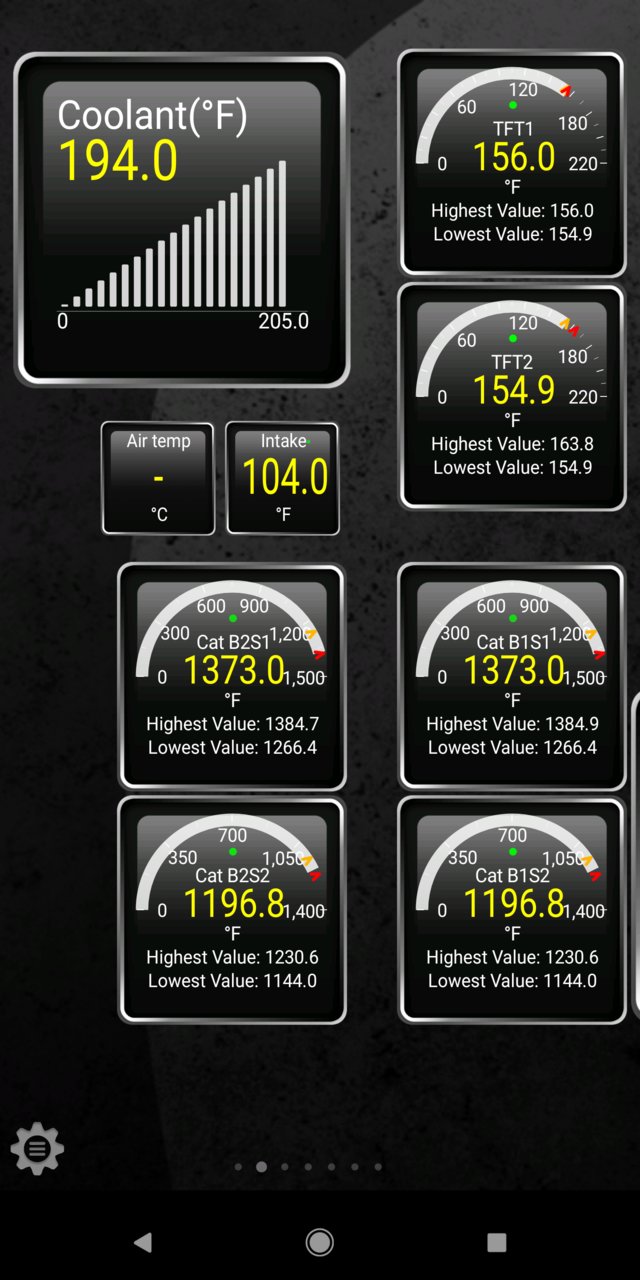Screen dimensions: 640x1280
Task: Select the TFT1 dial gauge
Action: [512, 162]
